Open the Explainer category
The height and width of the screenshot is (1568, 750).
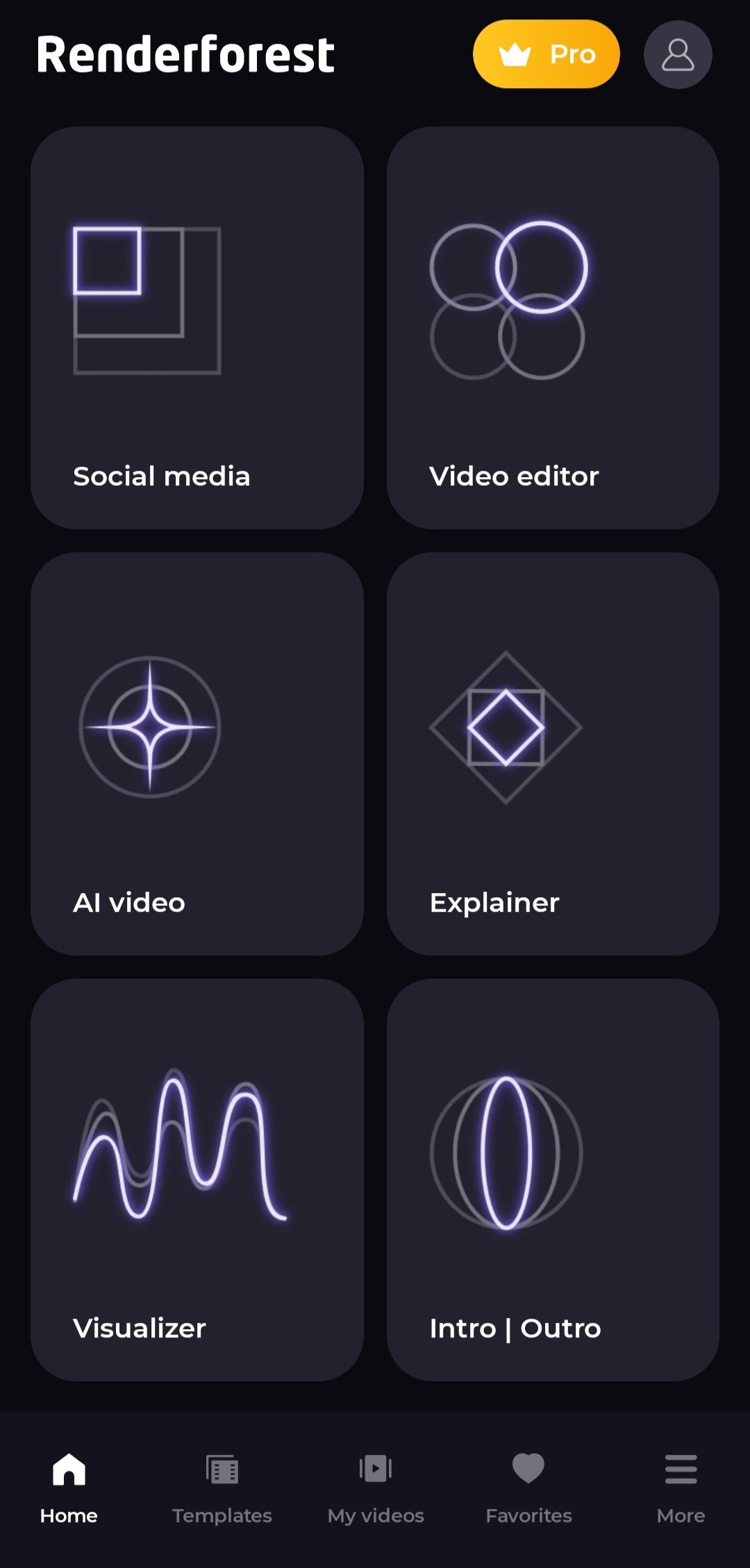tap(553, 754)
